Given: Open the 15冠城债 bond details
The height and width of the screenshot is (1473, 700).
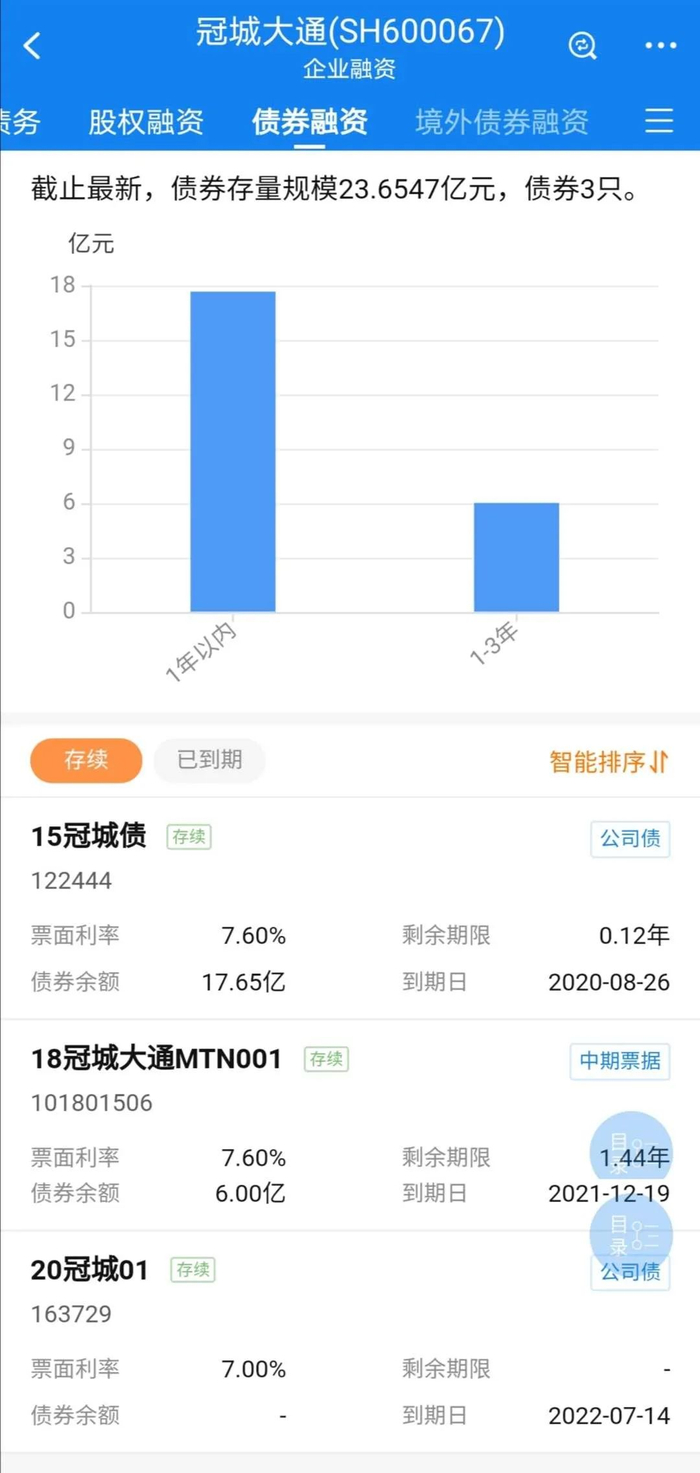Looking at the screenshot, I should click(89, 837).
